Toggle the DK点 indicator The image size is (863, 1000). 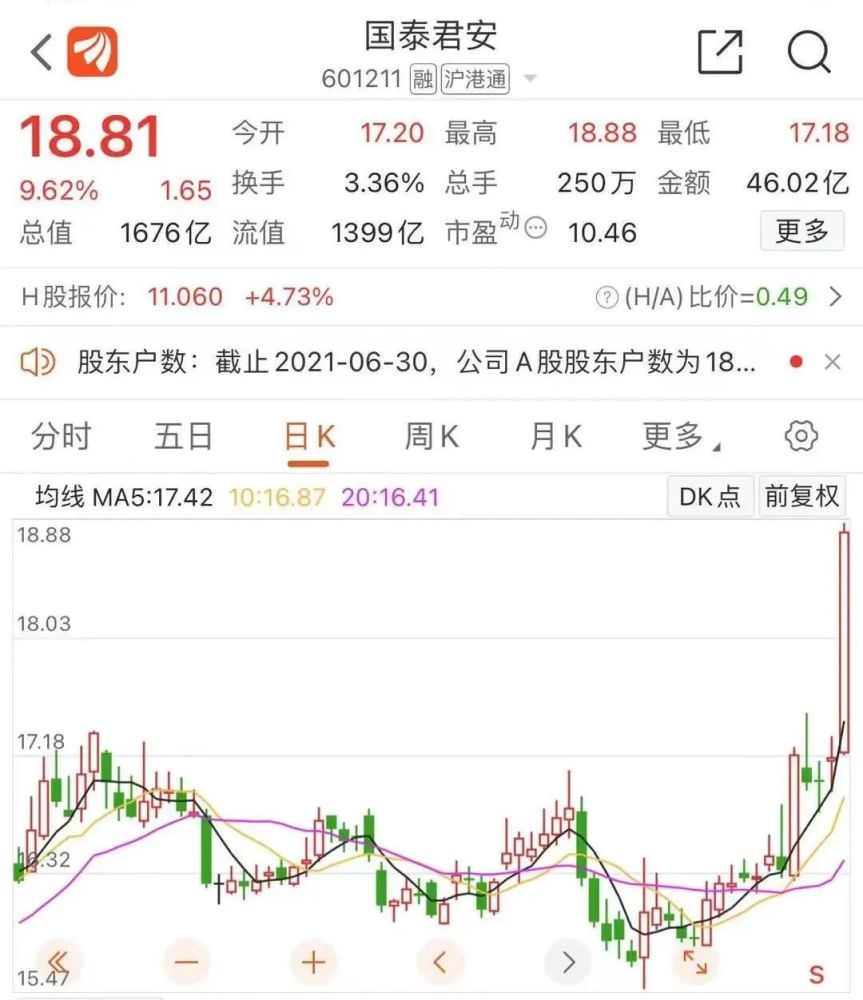[710, 496]
